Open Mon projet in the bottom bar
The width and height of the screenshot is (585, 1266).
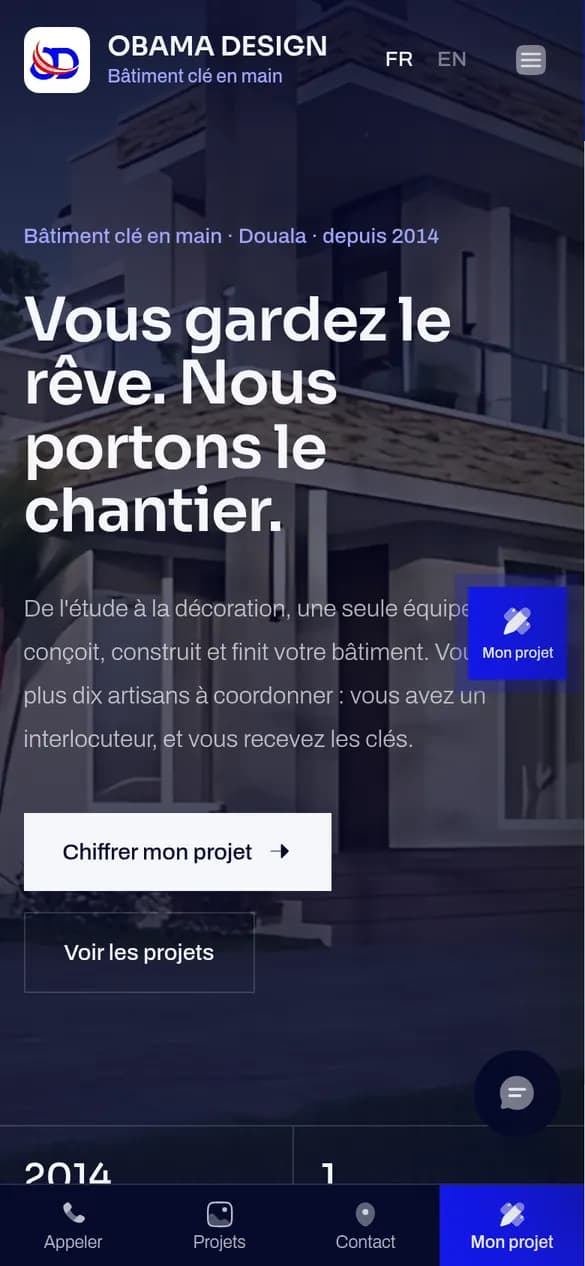click(x=512, y=1226)
